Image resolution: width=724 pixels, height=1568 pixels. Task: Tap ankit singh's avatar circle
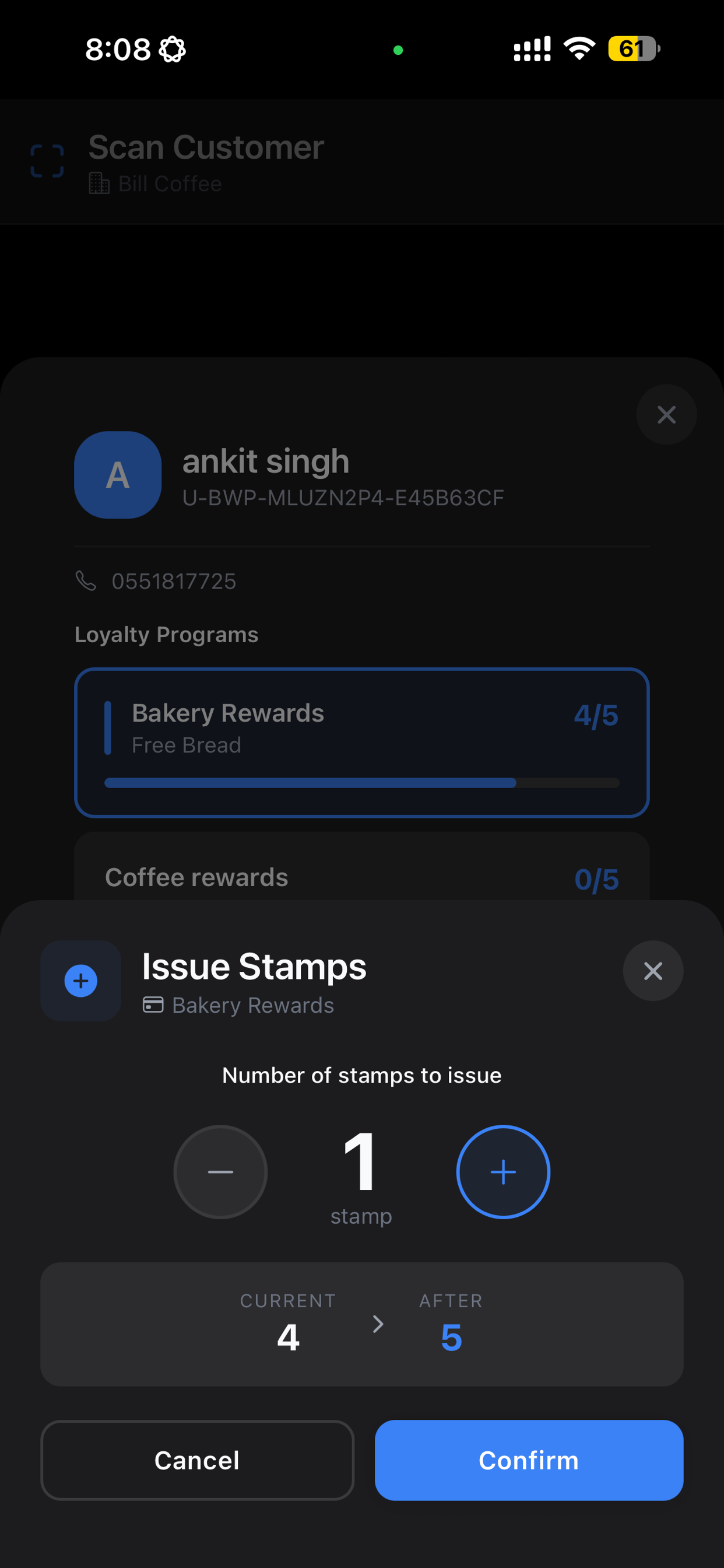pyautogui.click(x=117, y=475)
